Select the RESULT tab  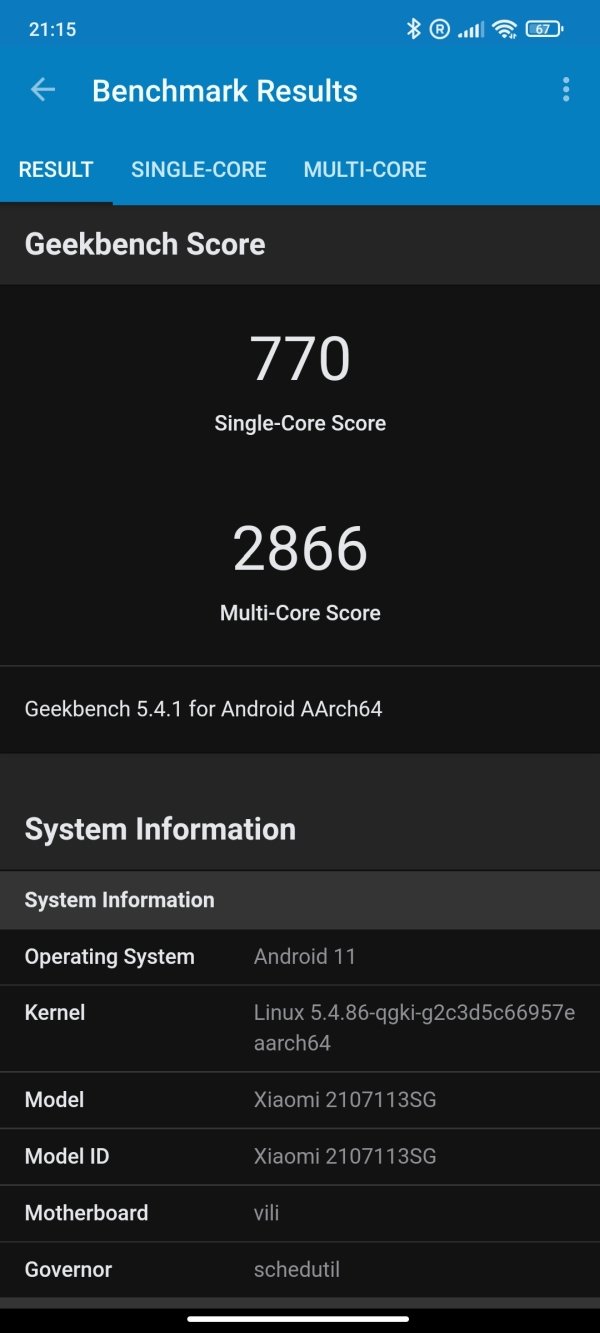(x=56, y=170)
